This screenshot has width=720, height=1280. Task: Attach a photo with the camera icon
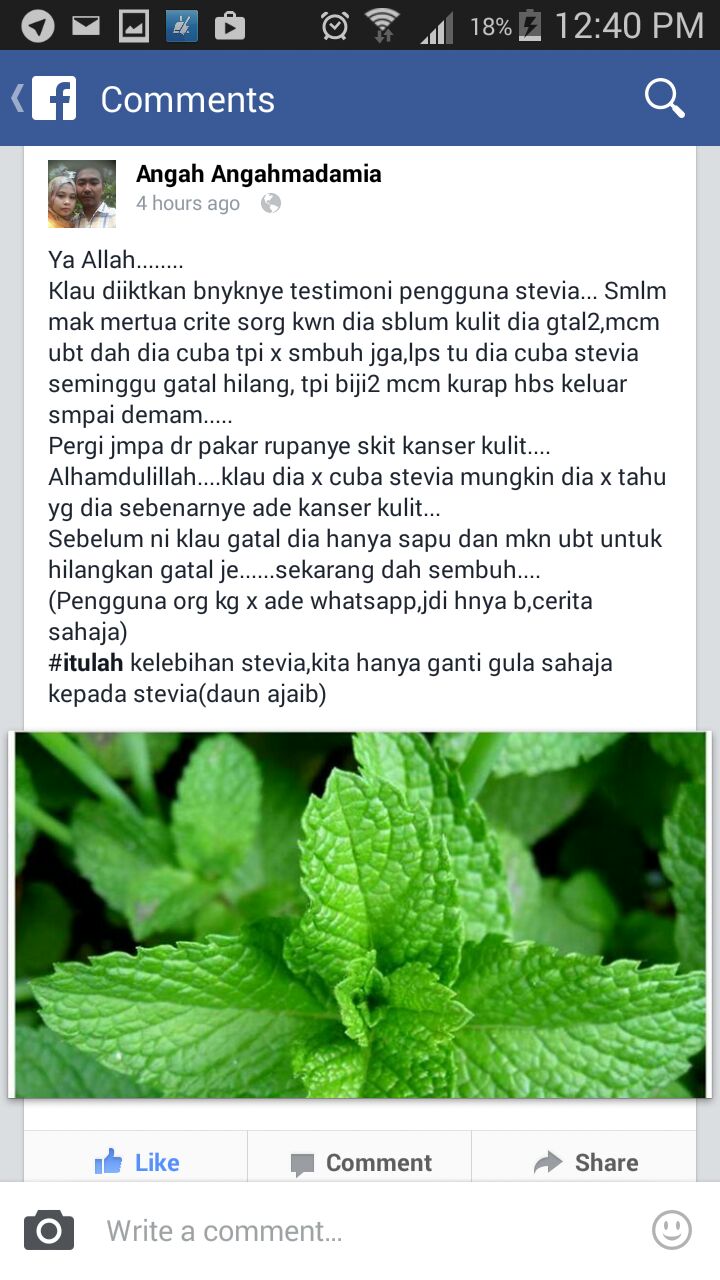pyautogui.click(x=49, y=1230)
